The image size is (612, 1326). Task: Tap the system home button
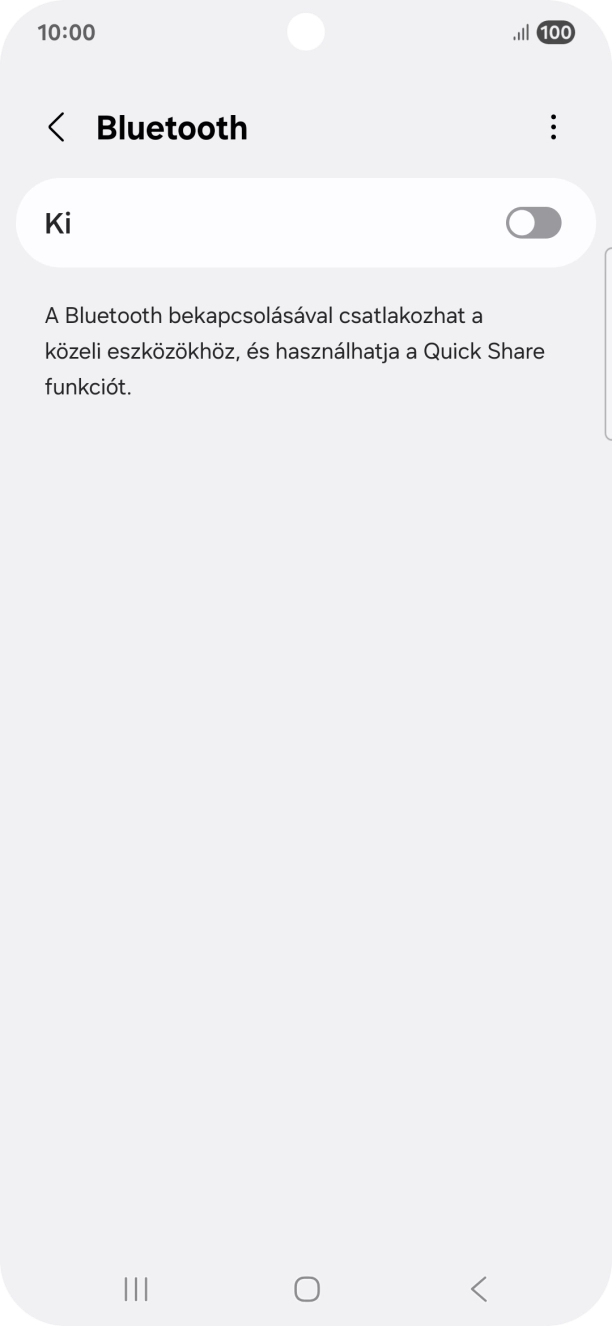coord(307,1289)
